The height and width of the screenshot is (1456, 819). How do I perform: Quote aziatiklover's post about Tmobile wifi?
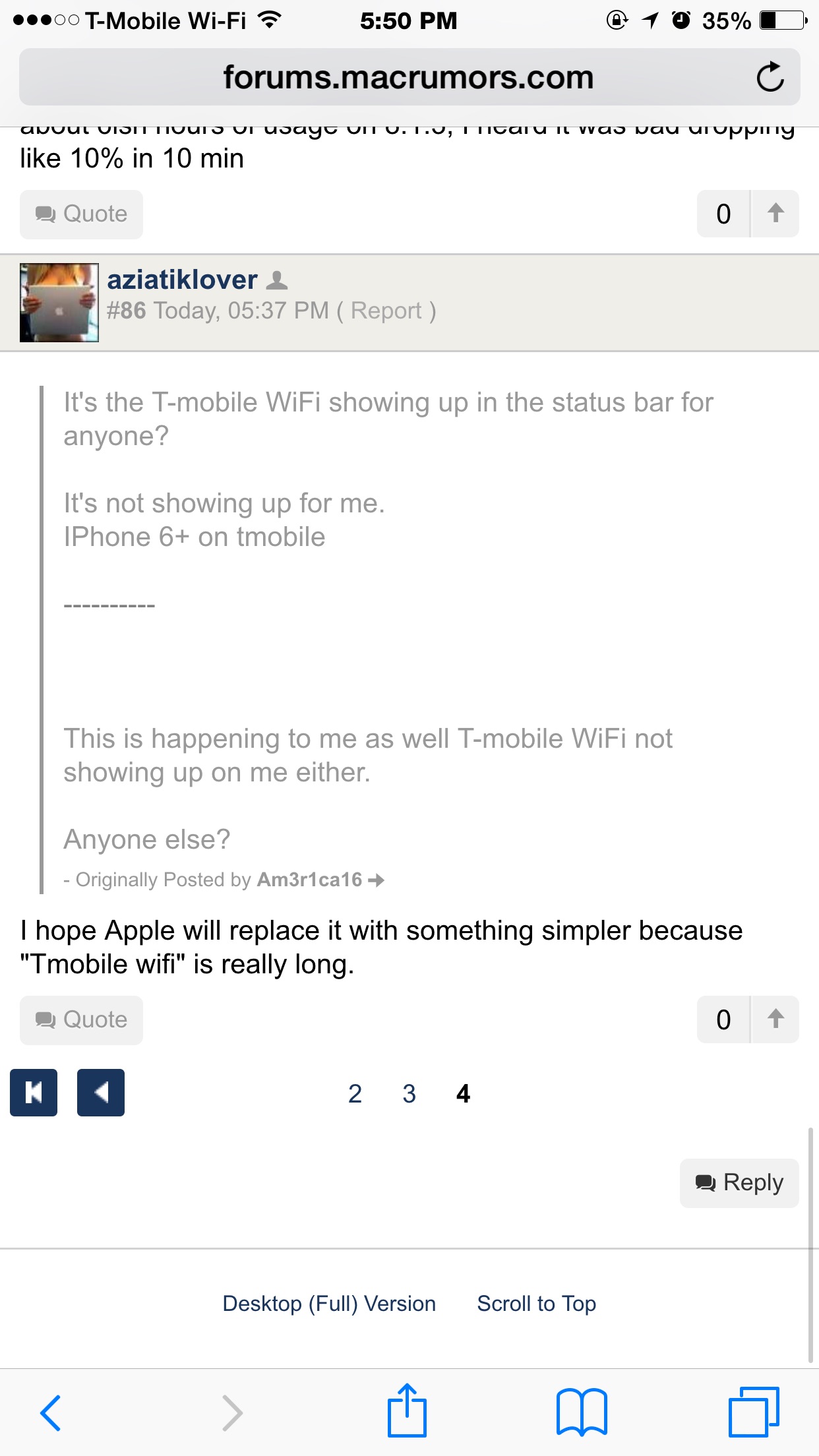tap(81, 1019)
